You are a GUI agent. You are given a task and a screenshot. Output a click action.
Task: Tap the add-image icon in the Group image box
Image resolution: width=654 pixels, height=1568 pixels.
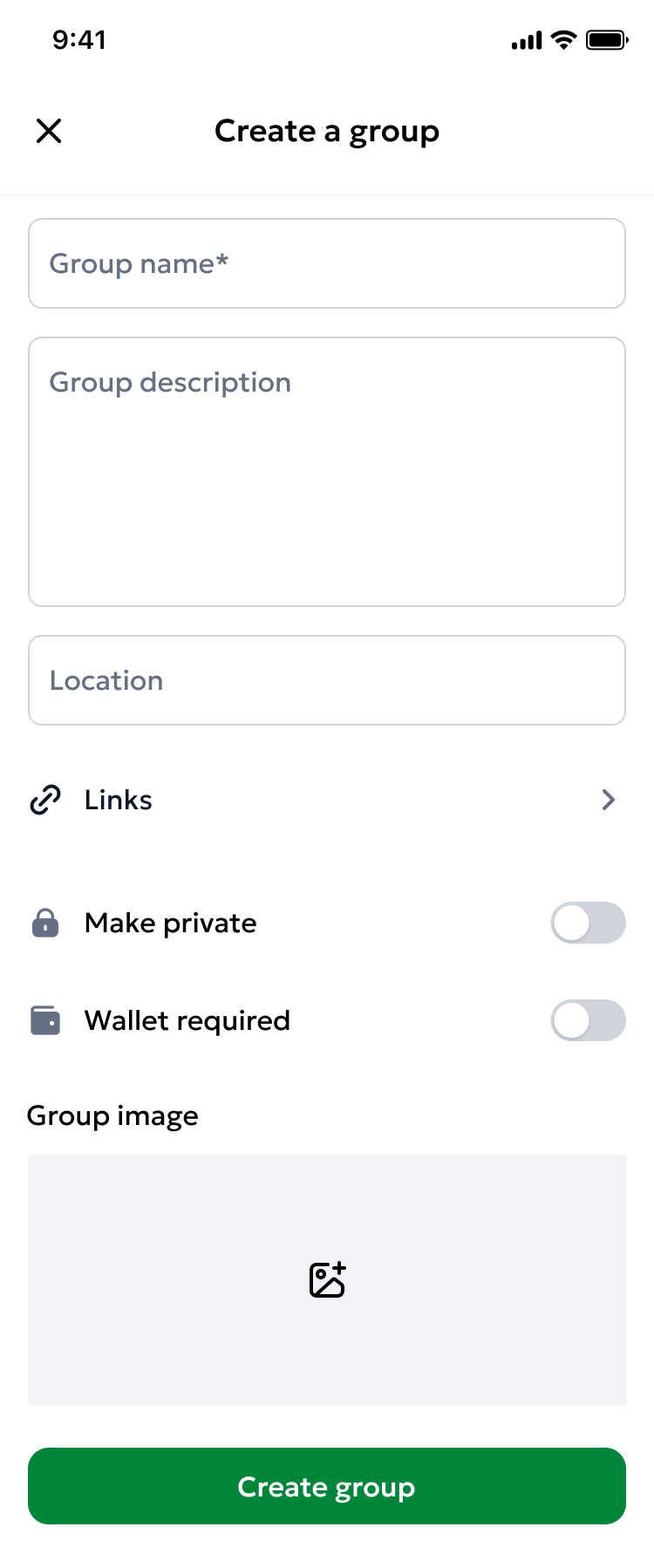tap(326, 1279)
